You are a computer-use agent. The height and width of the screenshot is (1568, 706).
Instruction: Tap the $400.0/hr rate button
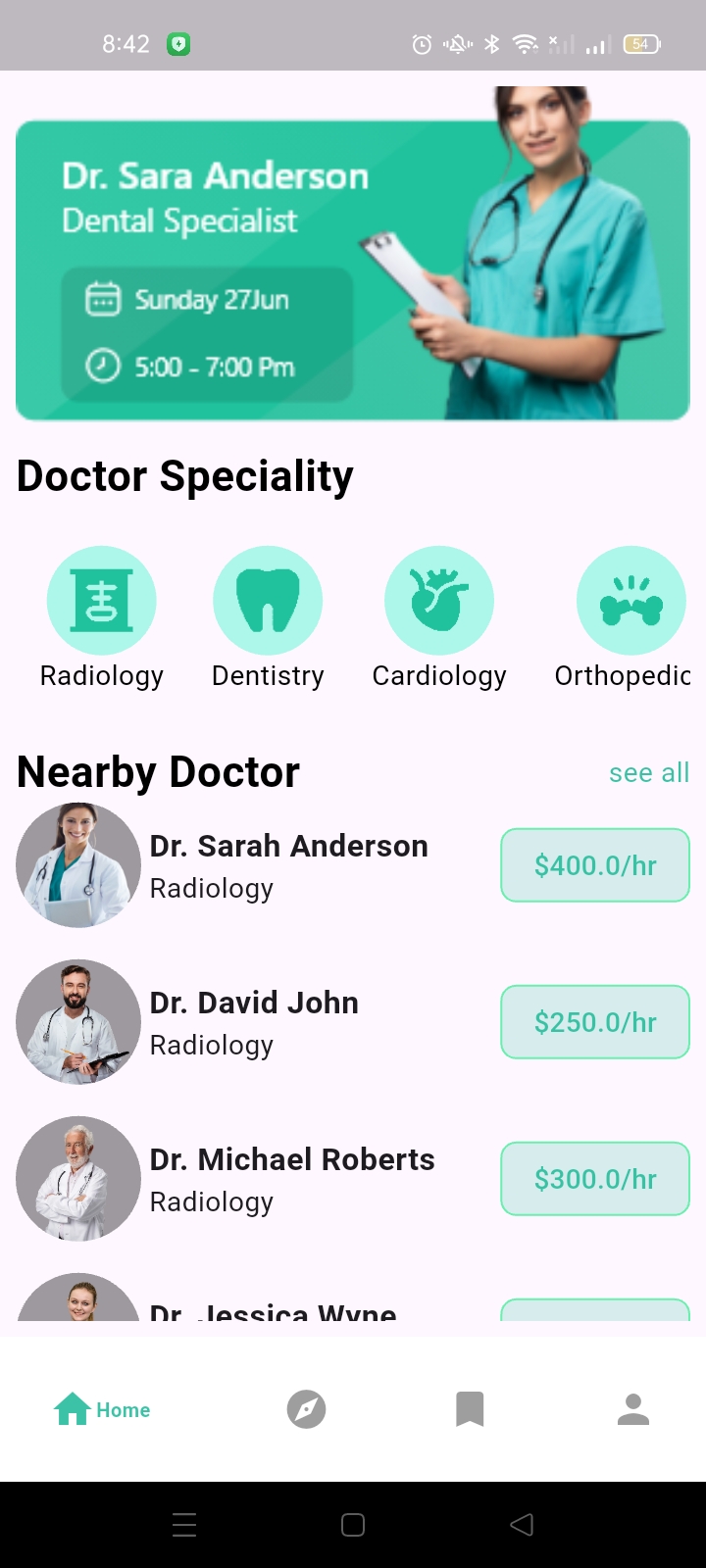point(595,865)
